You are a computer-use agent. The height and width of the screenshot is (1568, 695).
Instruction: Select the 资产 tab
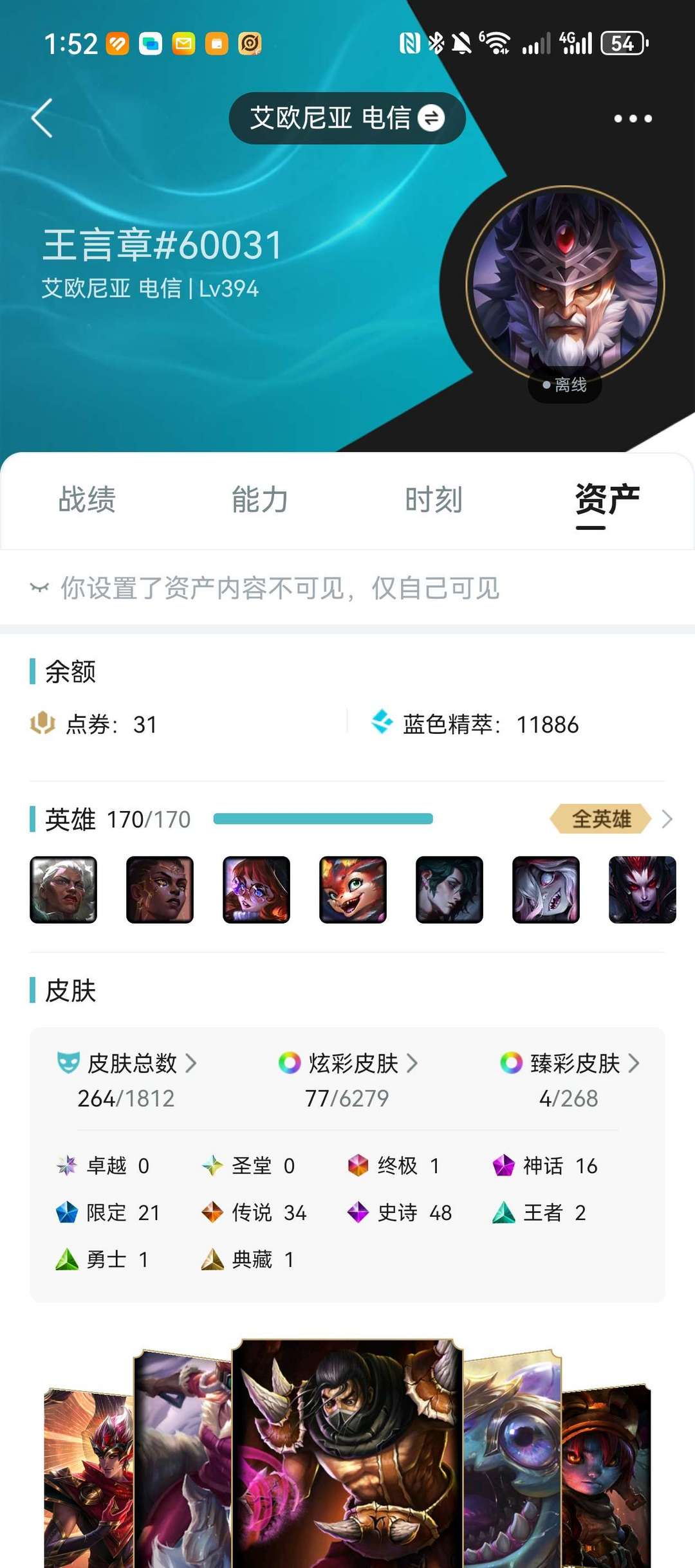pyautogui.click(x=607, y=500)
